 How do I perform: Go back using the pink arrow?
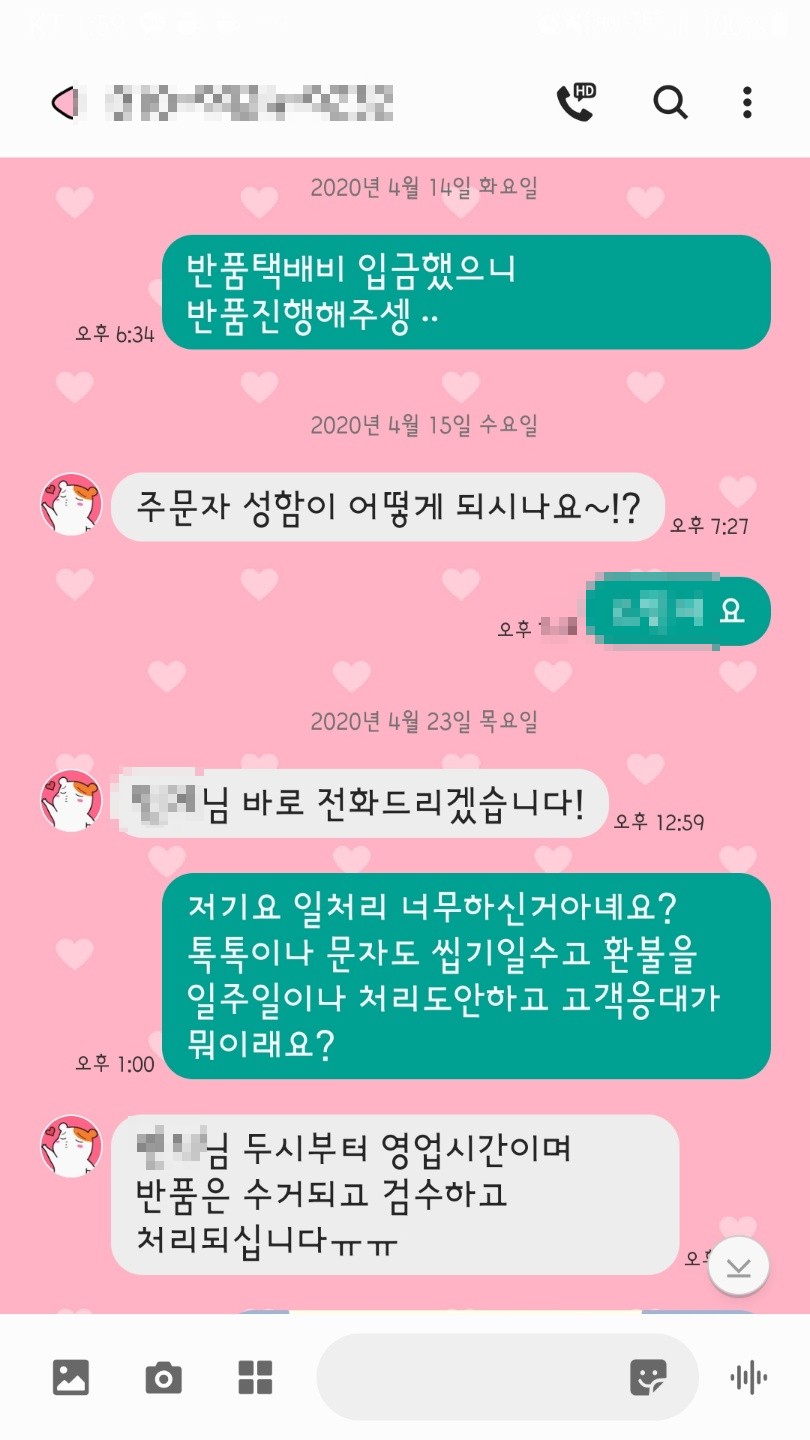click(63, 102)
